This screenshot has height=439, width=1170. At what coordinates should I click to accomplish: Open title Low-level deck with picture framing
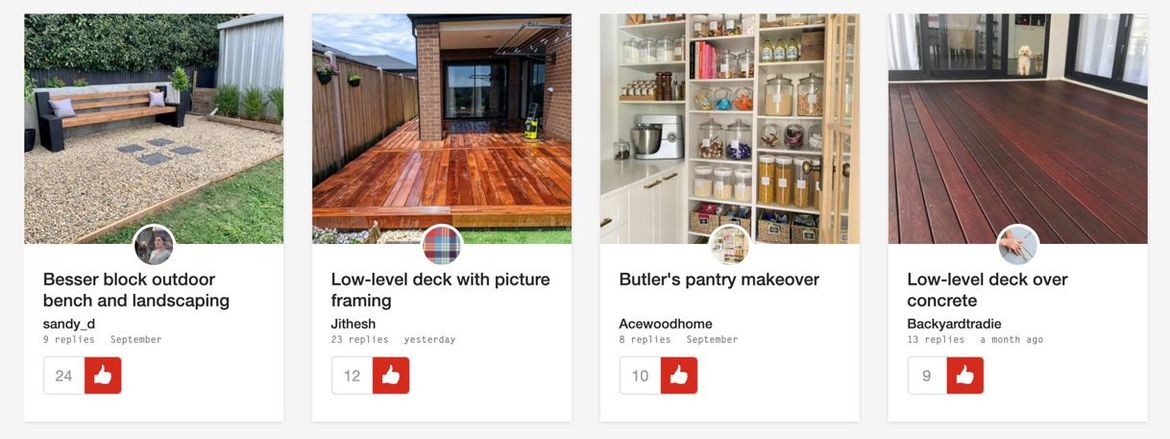[440, 290]
